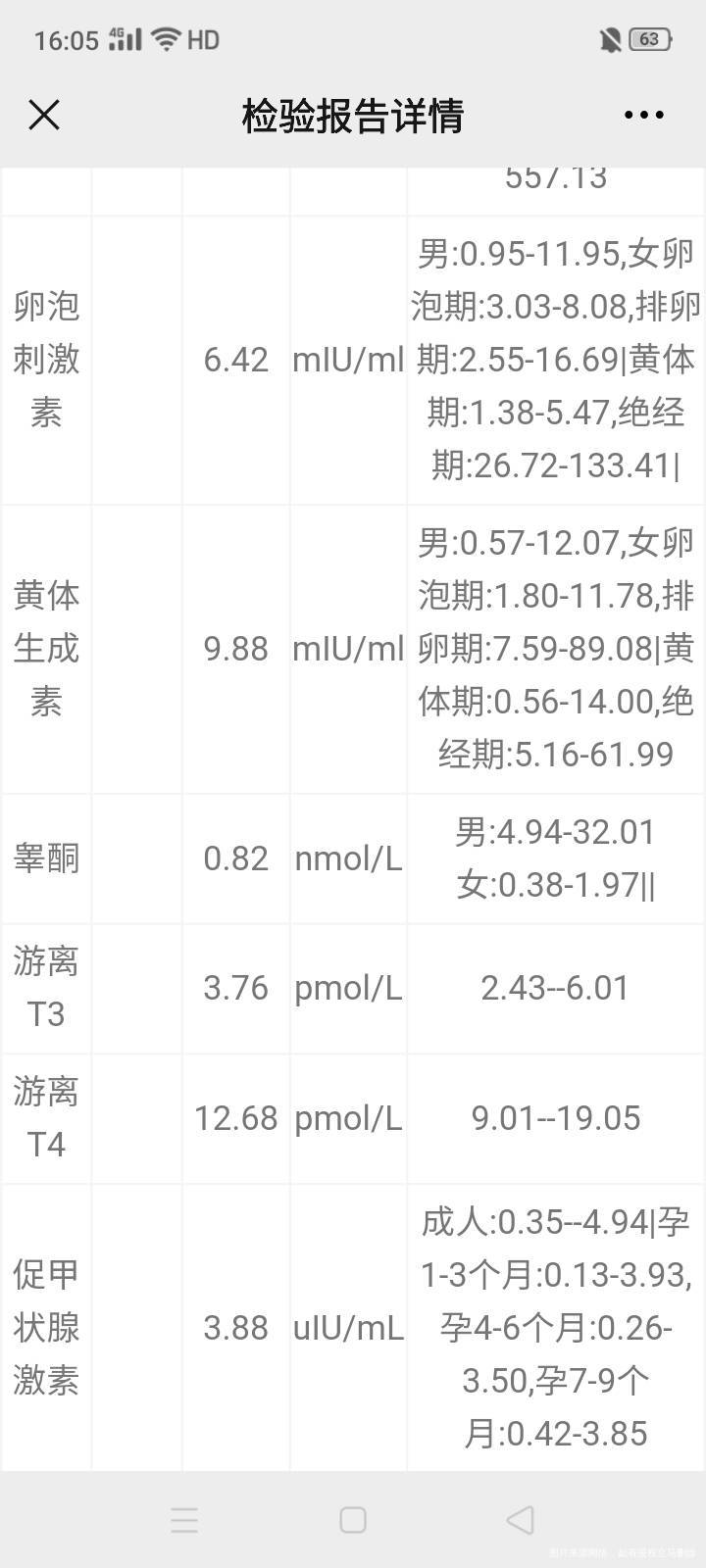Tap the recent apps icon in navigation bar
This screenshot has height=1568, width=706.
point(184,1521)
